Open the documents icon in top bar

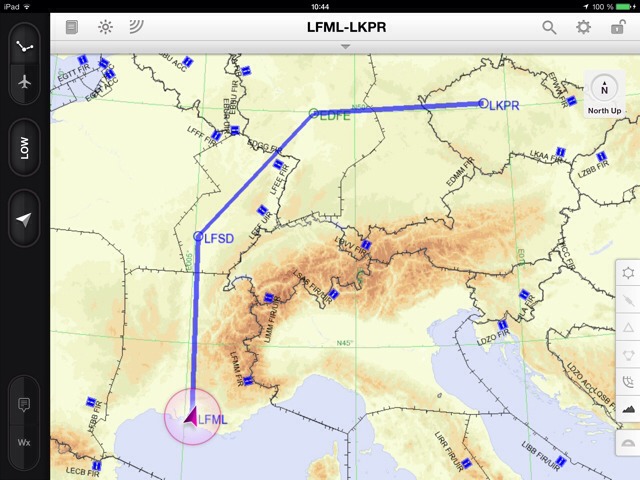(x=72, y=27)
